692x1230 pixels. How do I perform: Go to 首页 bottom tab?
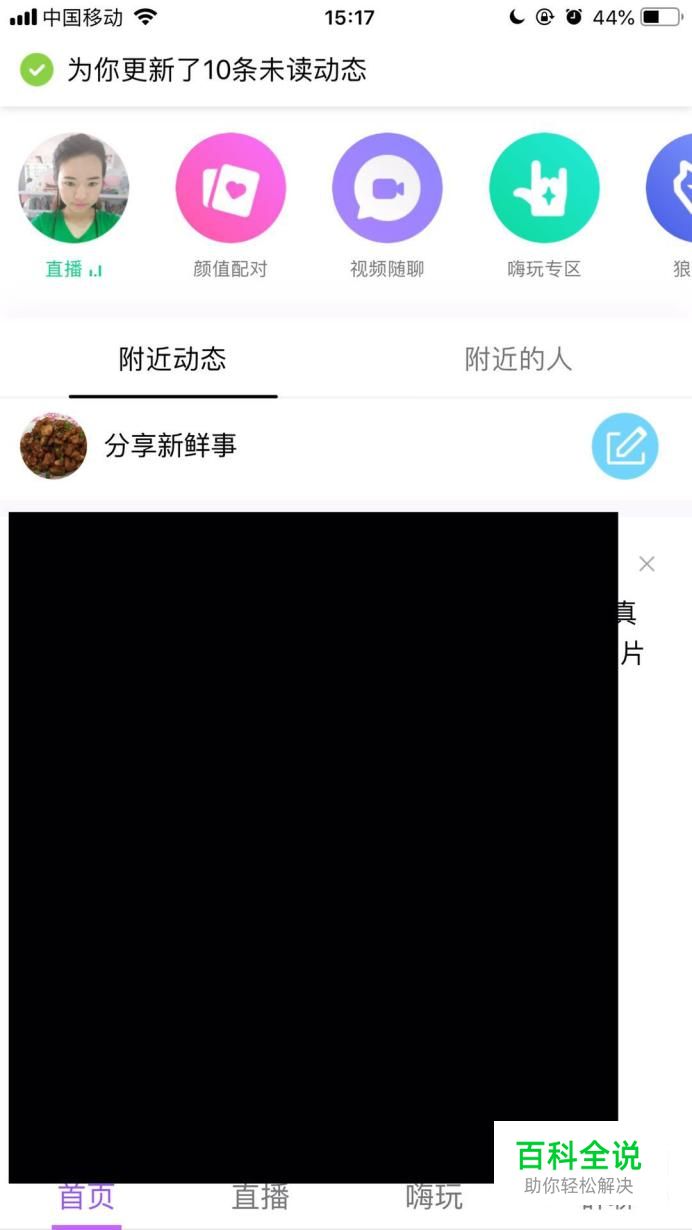pyautogui.click(x=87, y=1197)
